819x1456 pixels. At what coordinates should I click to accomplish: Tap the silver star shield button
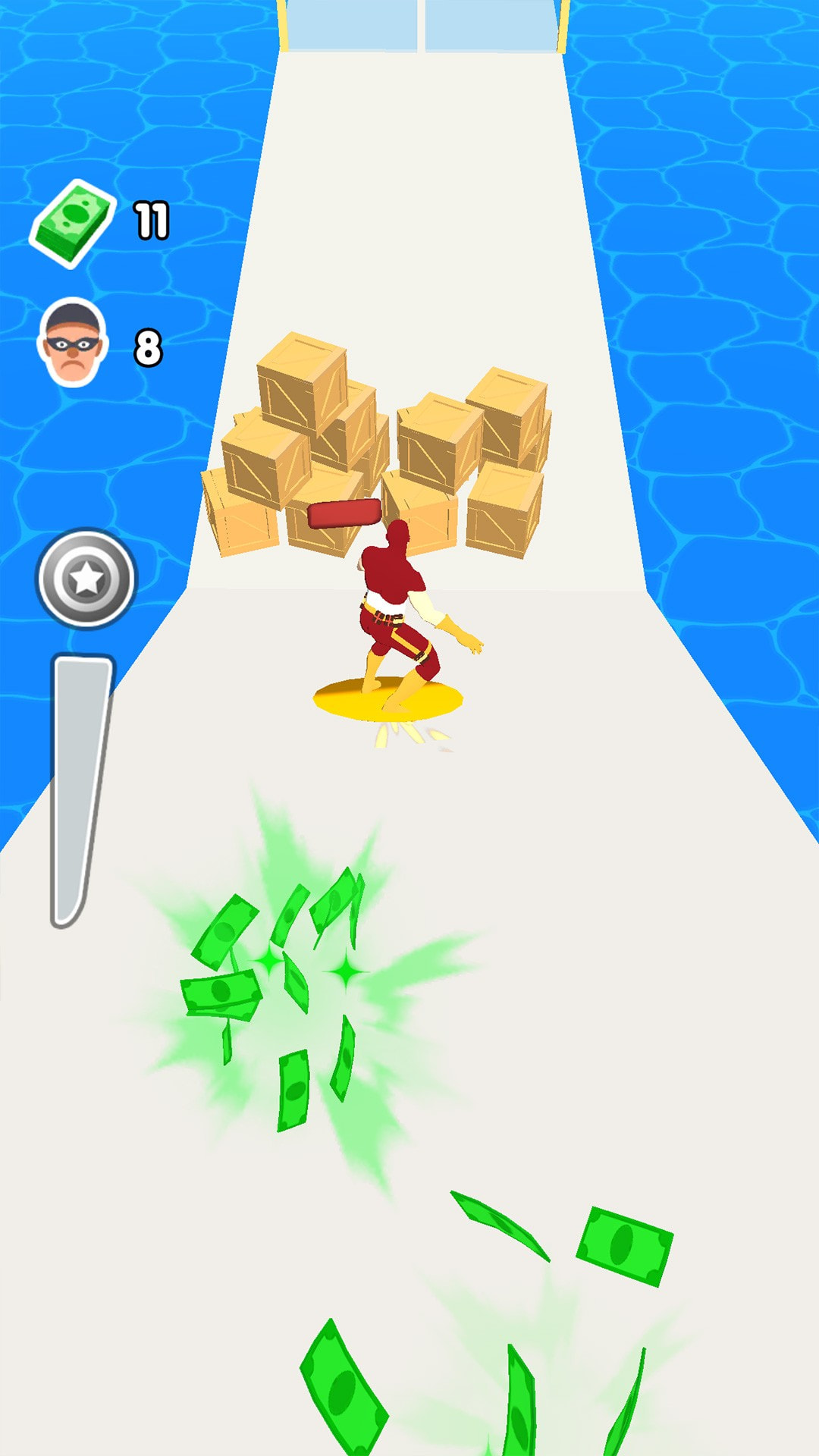(86, 579)
